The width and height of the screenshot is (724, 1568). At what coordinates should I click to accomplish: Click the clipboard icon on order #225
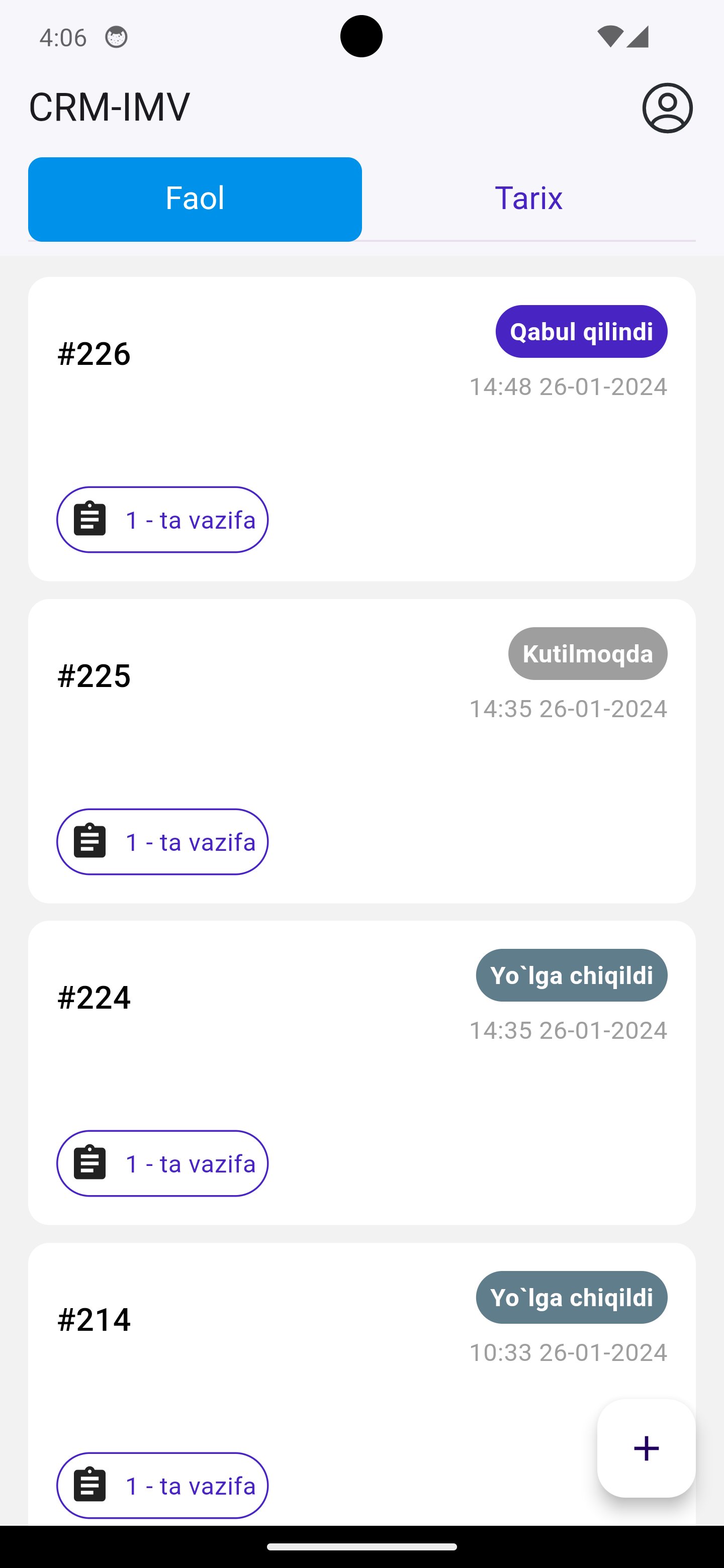coord(89,842)
